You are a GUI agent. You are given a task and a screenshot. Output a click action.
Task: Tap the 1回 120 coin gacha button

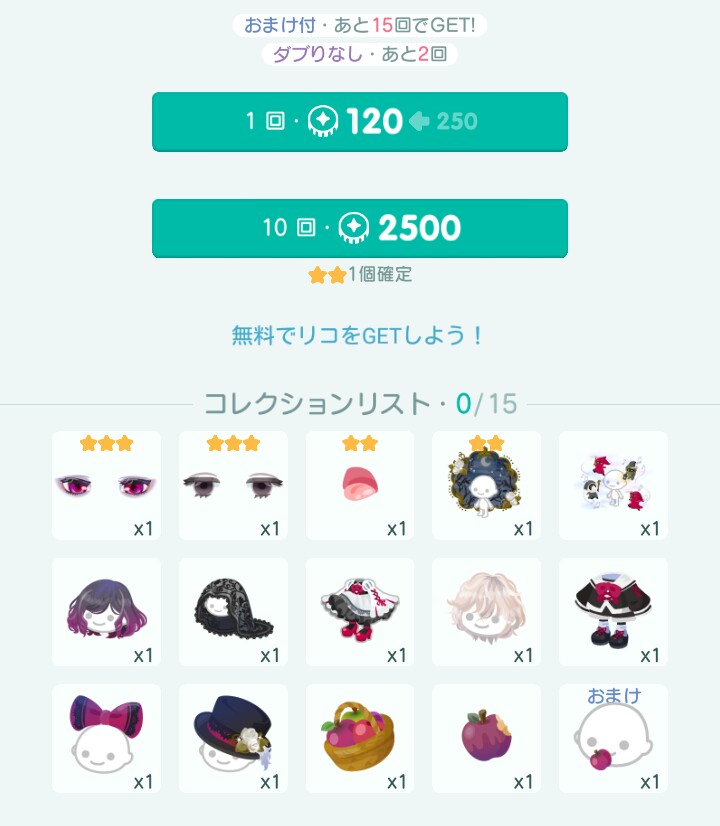click(360, 121)
